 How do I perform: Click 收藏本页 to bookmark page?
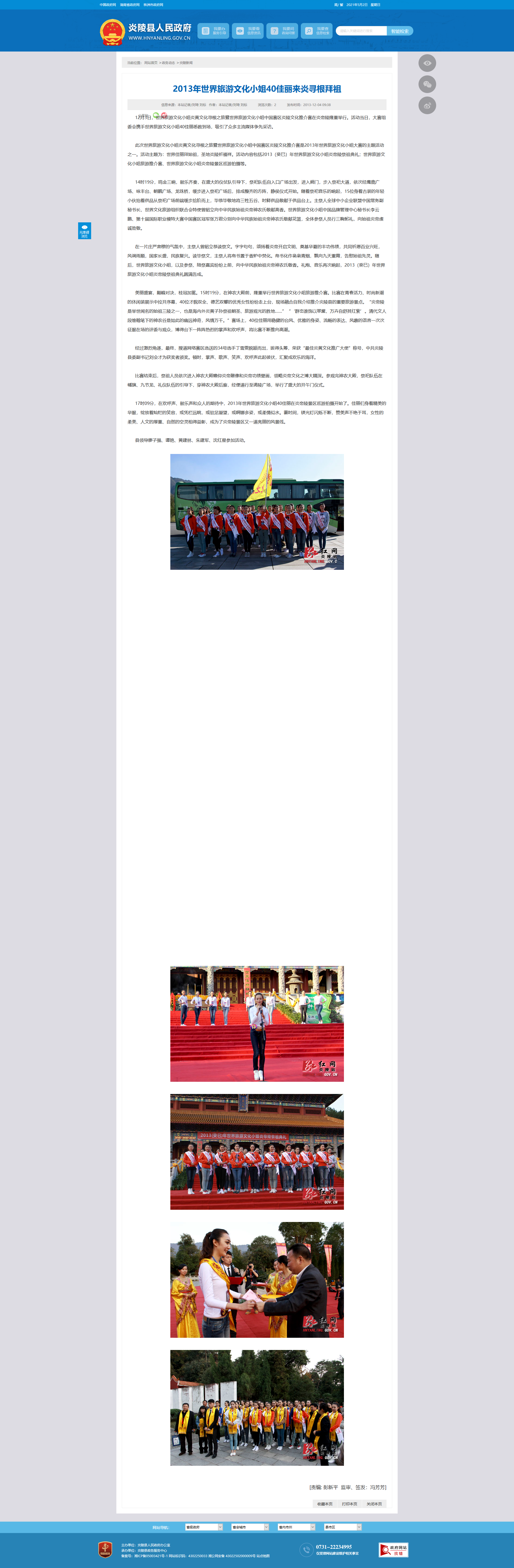click(325, 1503)
